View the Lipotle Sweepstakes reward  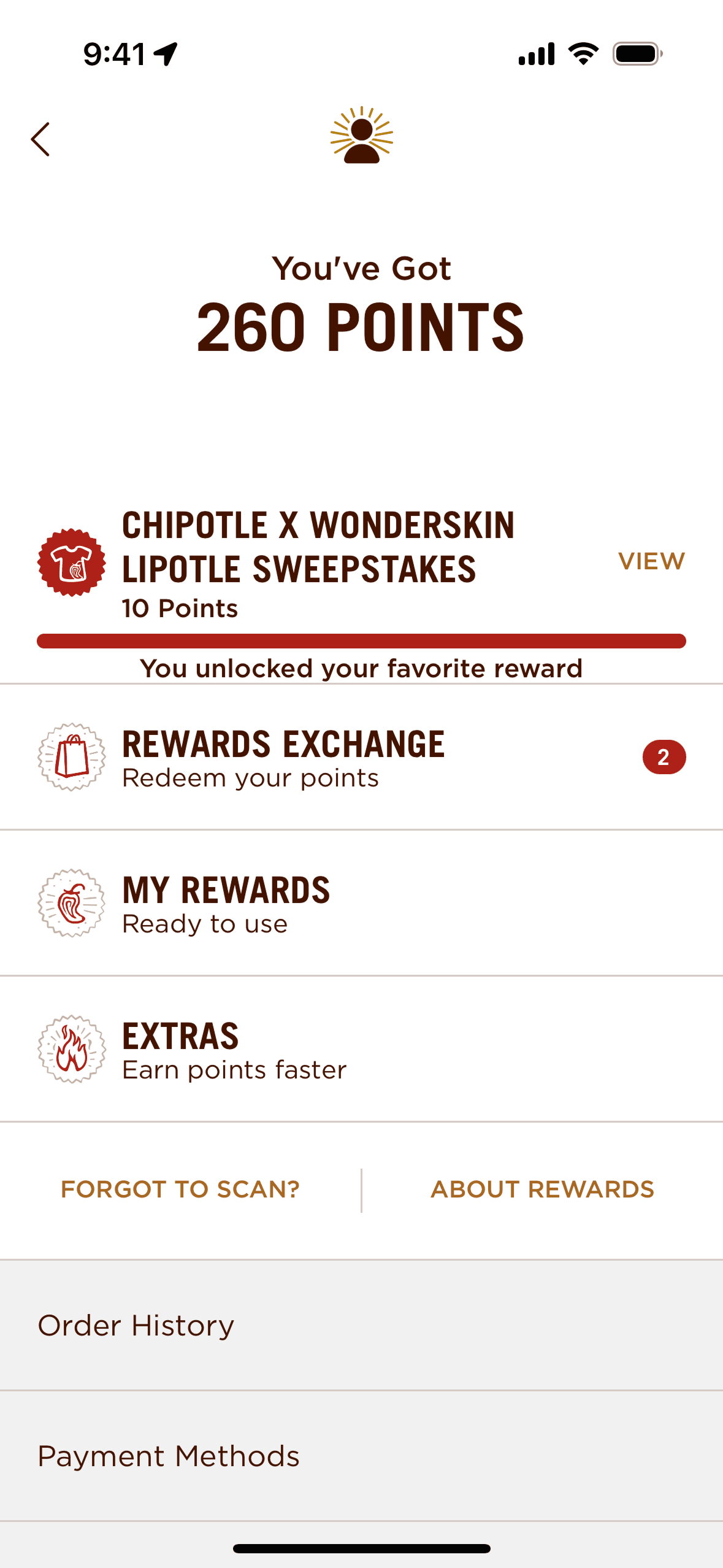pyautogui.click(x=651, y=561)
